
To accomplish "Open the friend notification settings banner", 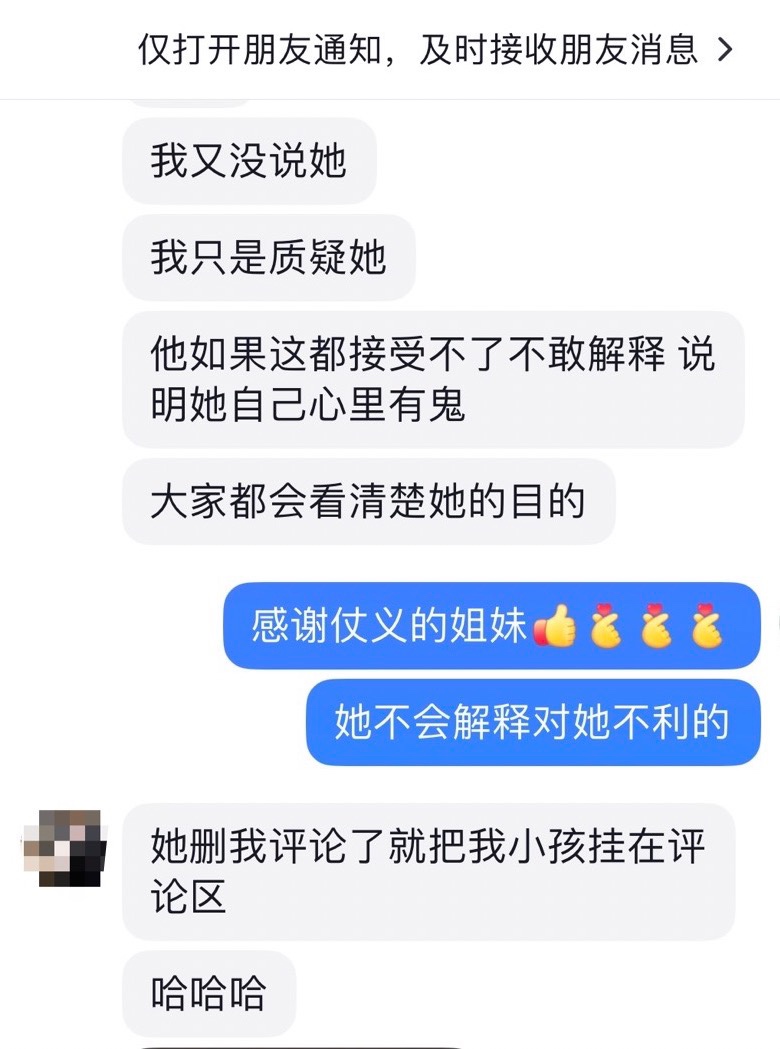I will [x=435, y=50].
